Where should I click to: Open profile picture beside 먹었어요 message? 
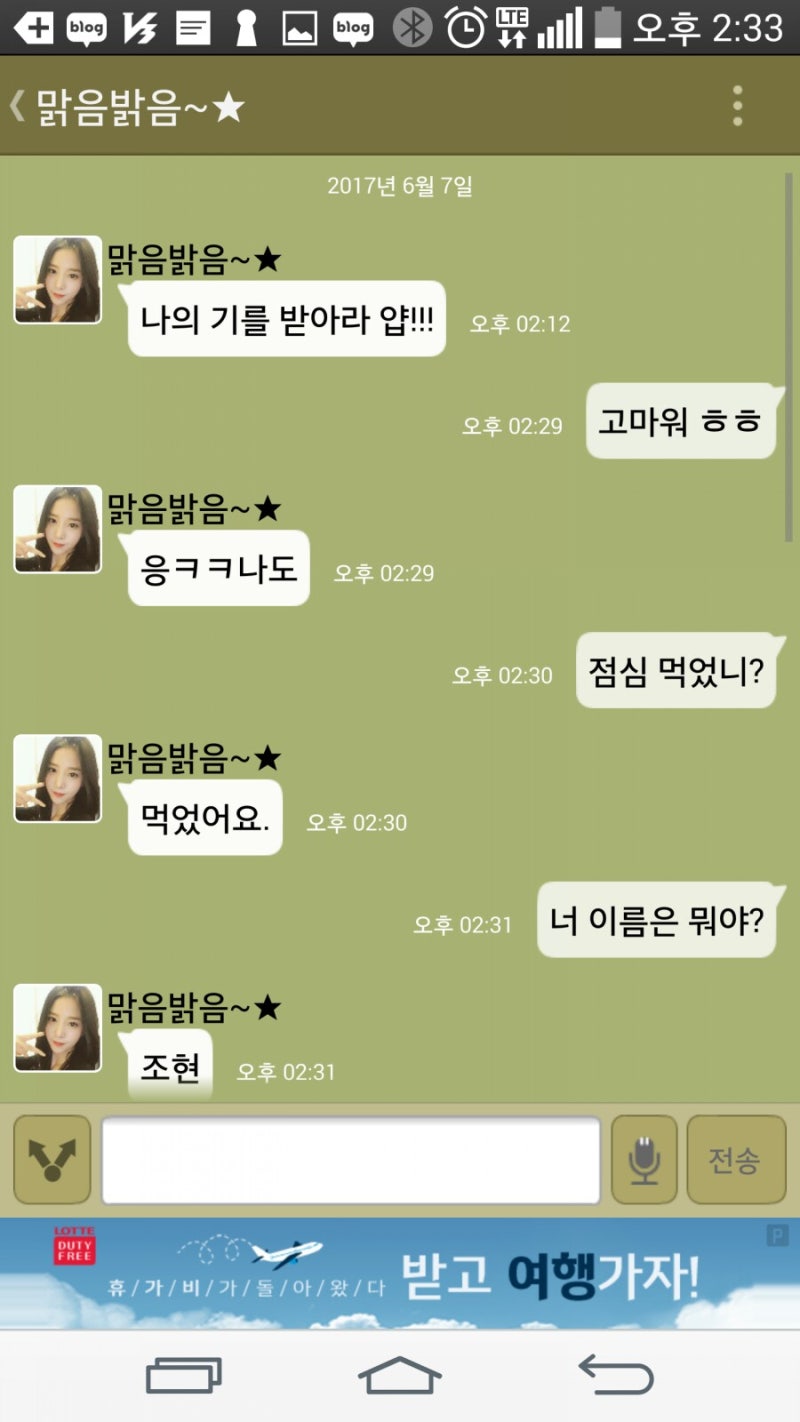57,779
